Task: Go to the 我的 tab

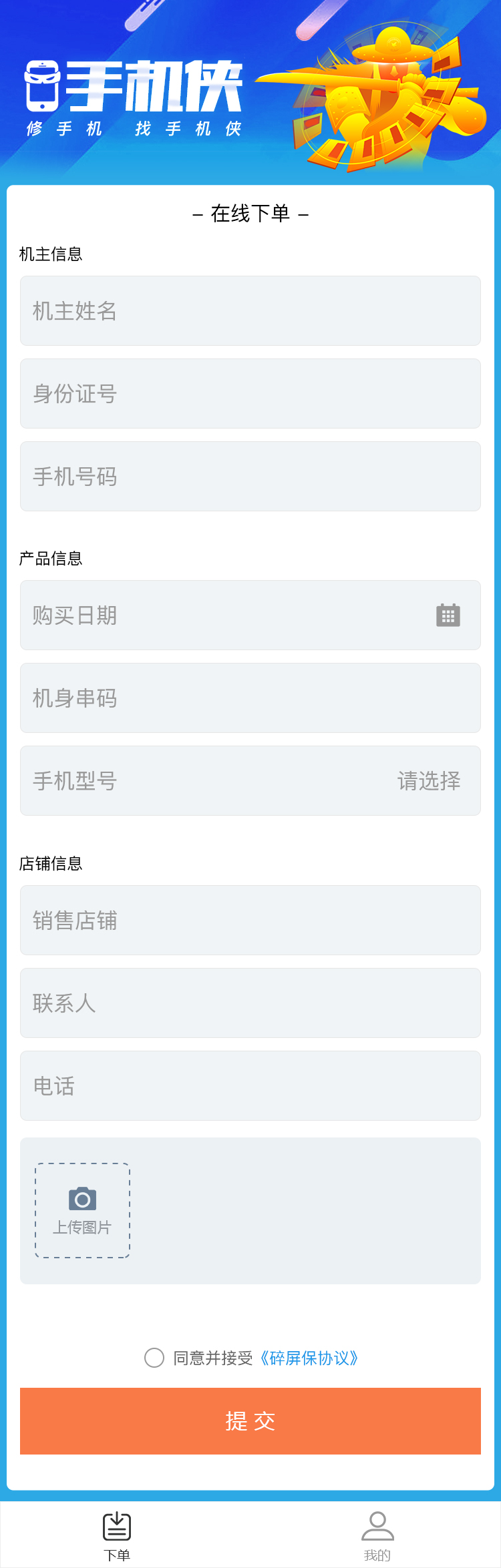Action: coord(377,1536)
